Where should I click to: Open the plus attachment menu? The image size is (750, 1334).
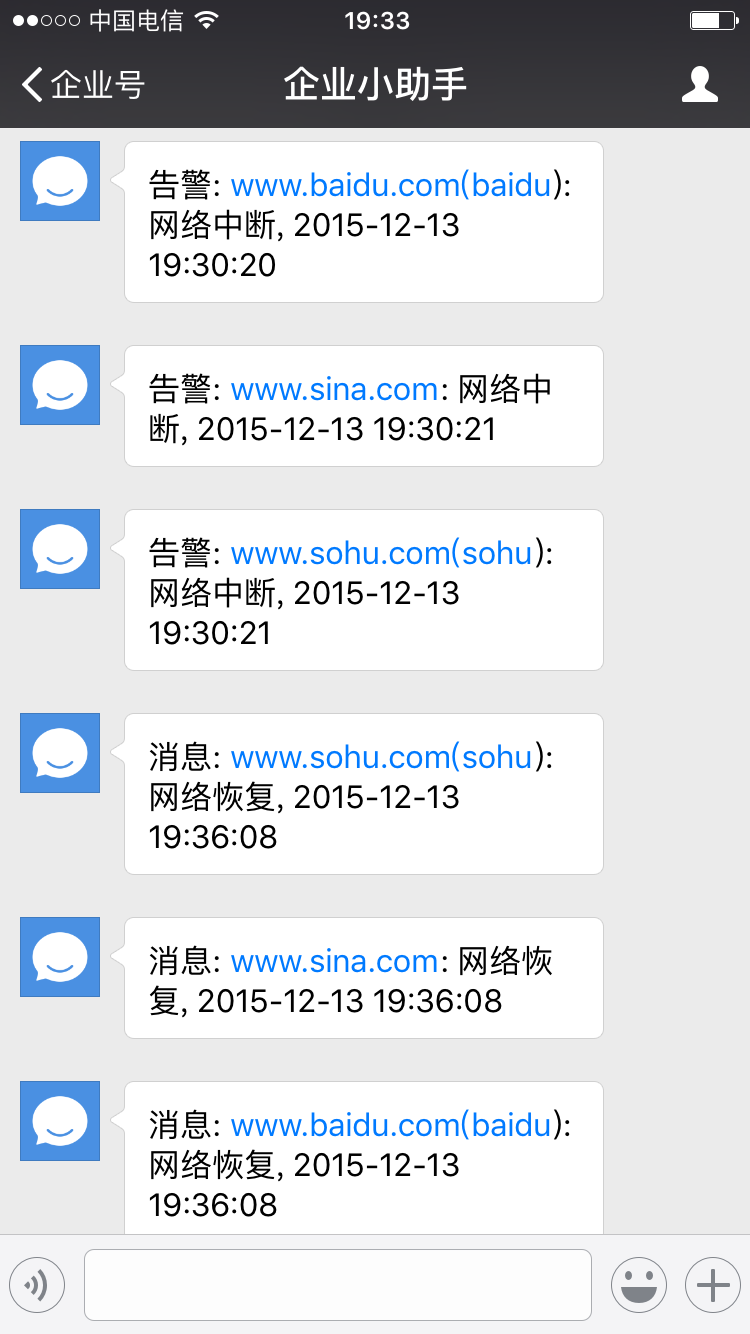712,1284
